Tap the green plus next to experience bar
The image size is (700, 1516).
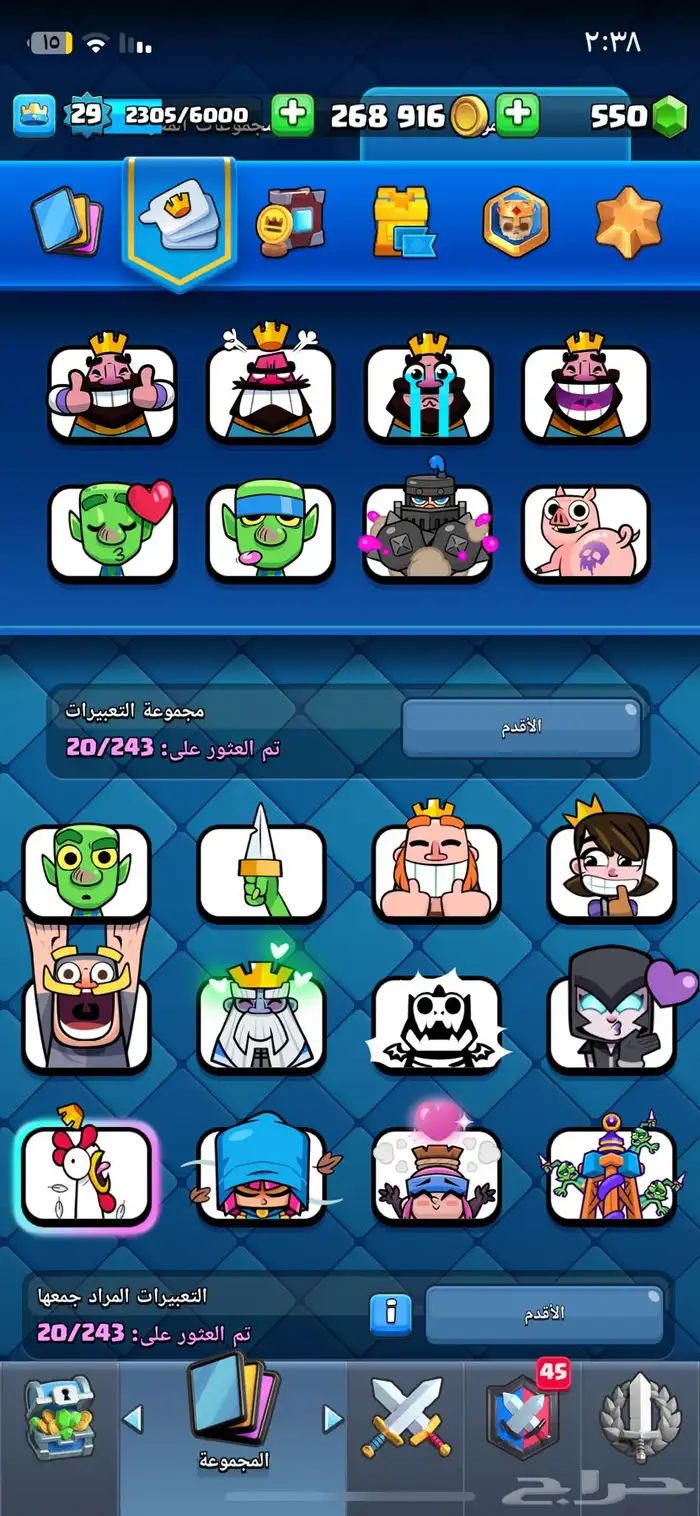(x=292, y=115)
